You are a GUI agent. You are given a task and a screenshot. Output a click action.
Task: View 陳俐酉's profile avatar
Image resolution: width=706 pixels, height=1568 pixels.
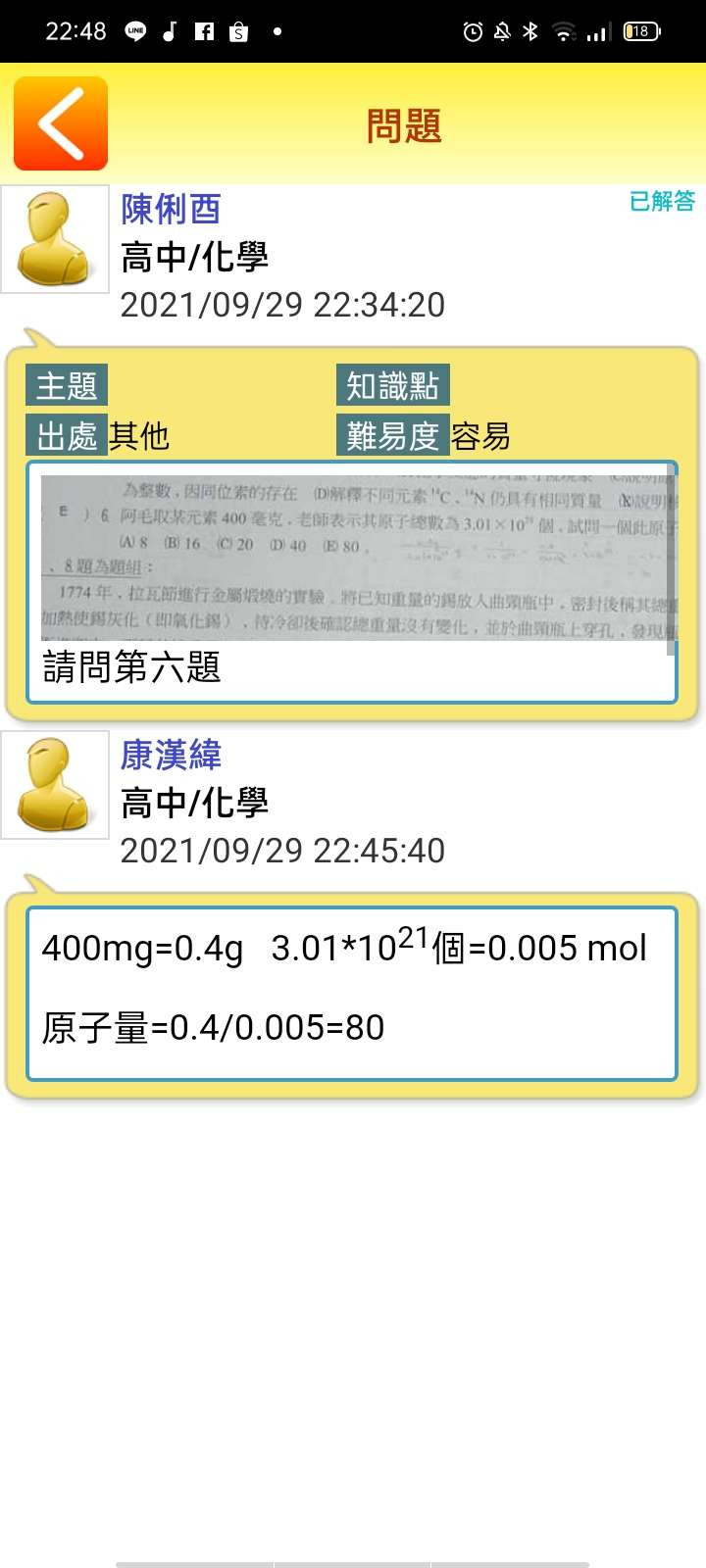point(55,239)
